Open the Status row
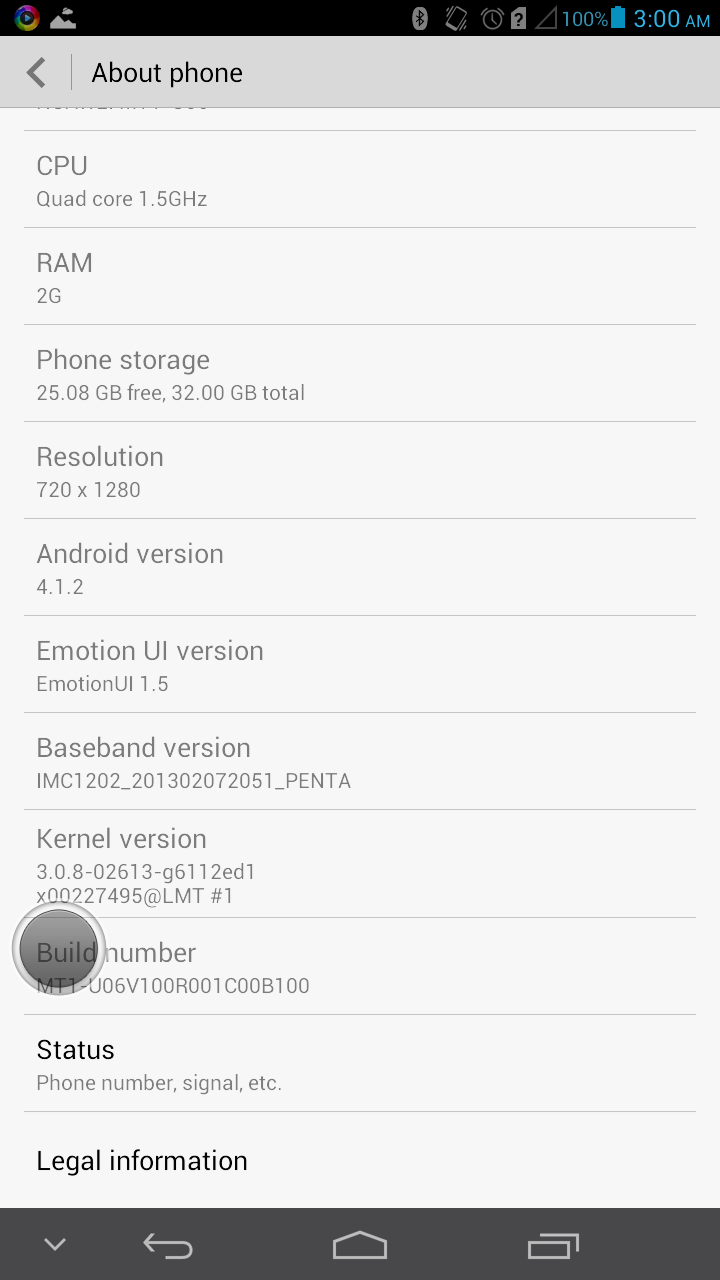Viewport: 720px width, 1280px height. coord(360,1064)
